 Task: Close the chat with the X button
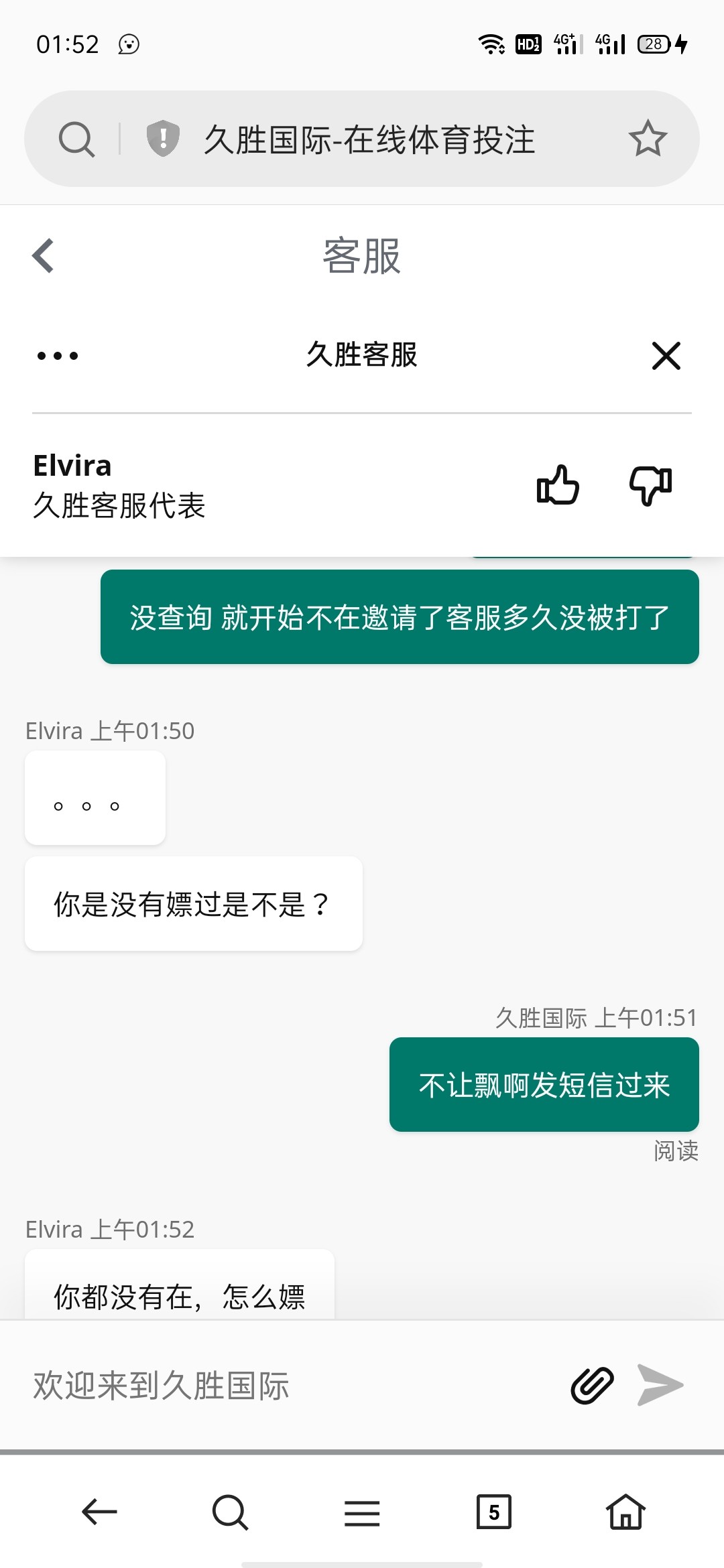click(666, 356)
